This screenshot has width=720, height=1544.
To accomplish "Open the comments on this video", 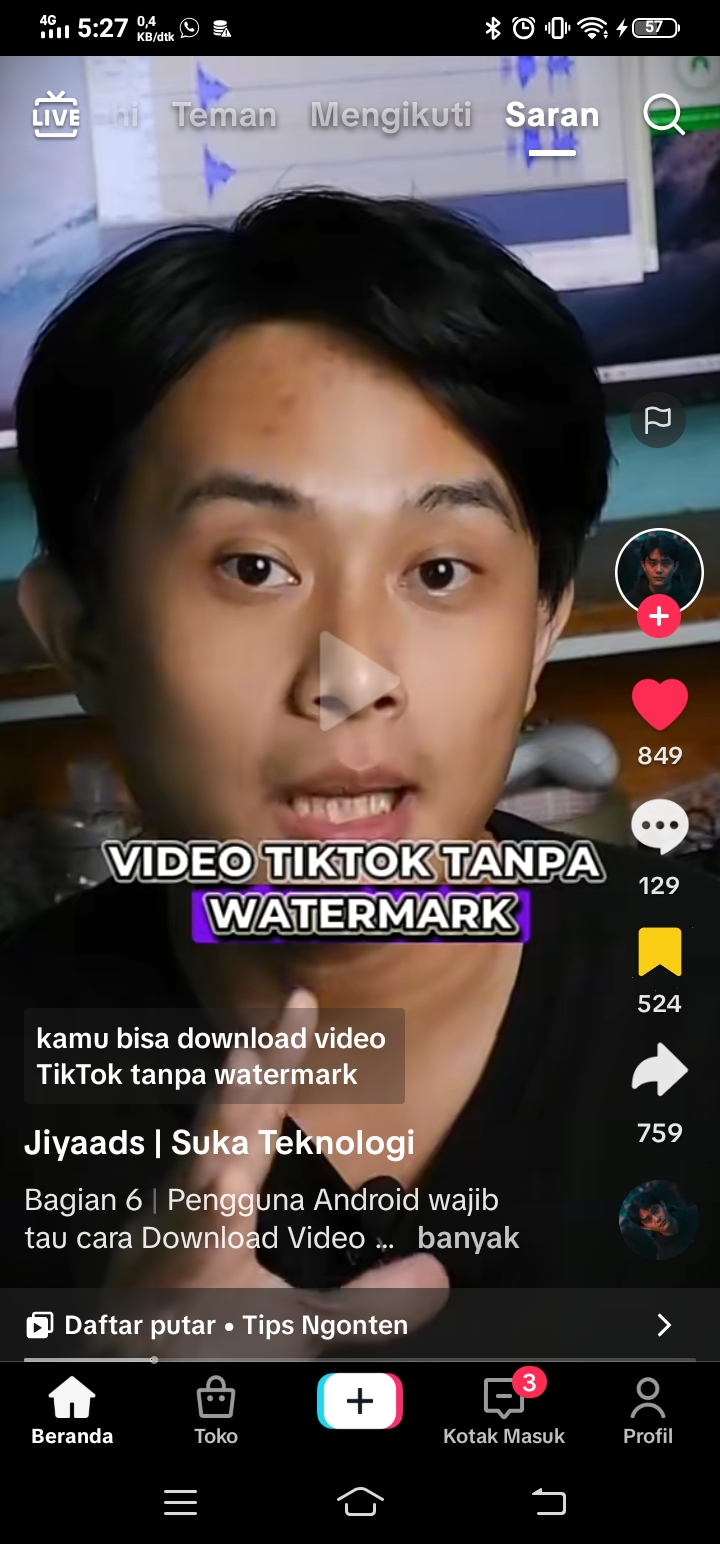I will 660,829.
